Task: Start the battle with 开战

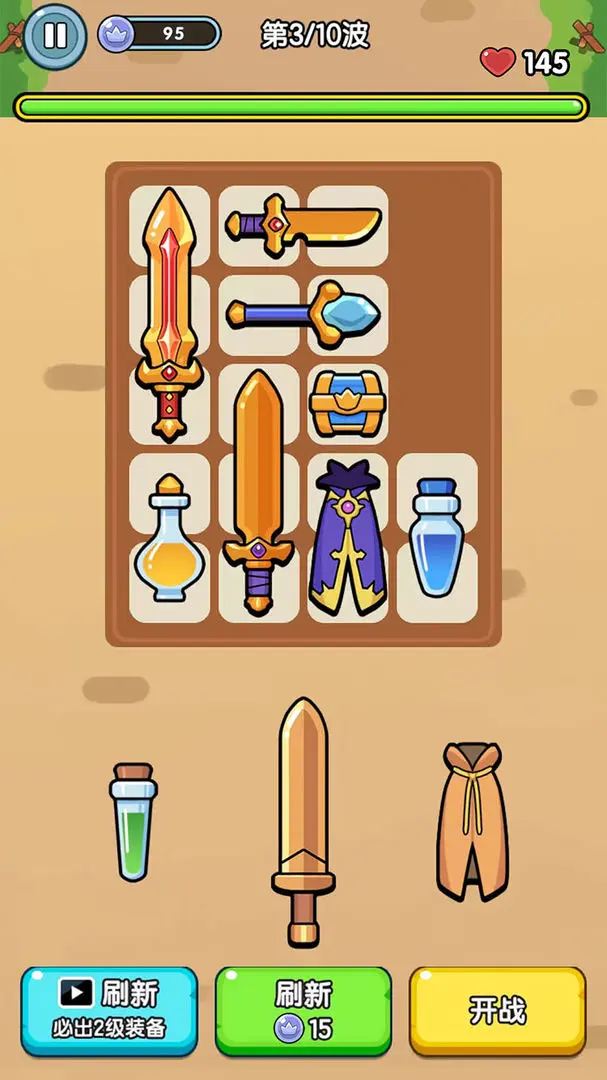Action: [x=497, y=1010]
